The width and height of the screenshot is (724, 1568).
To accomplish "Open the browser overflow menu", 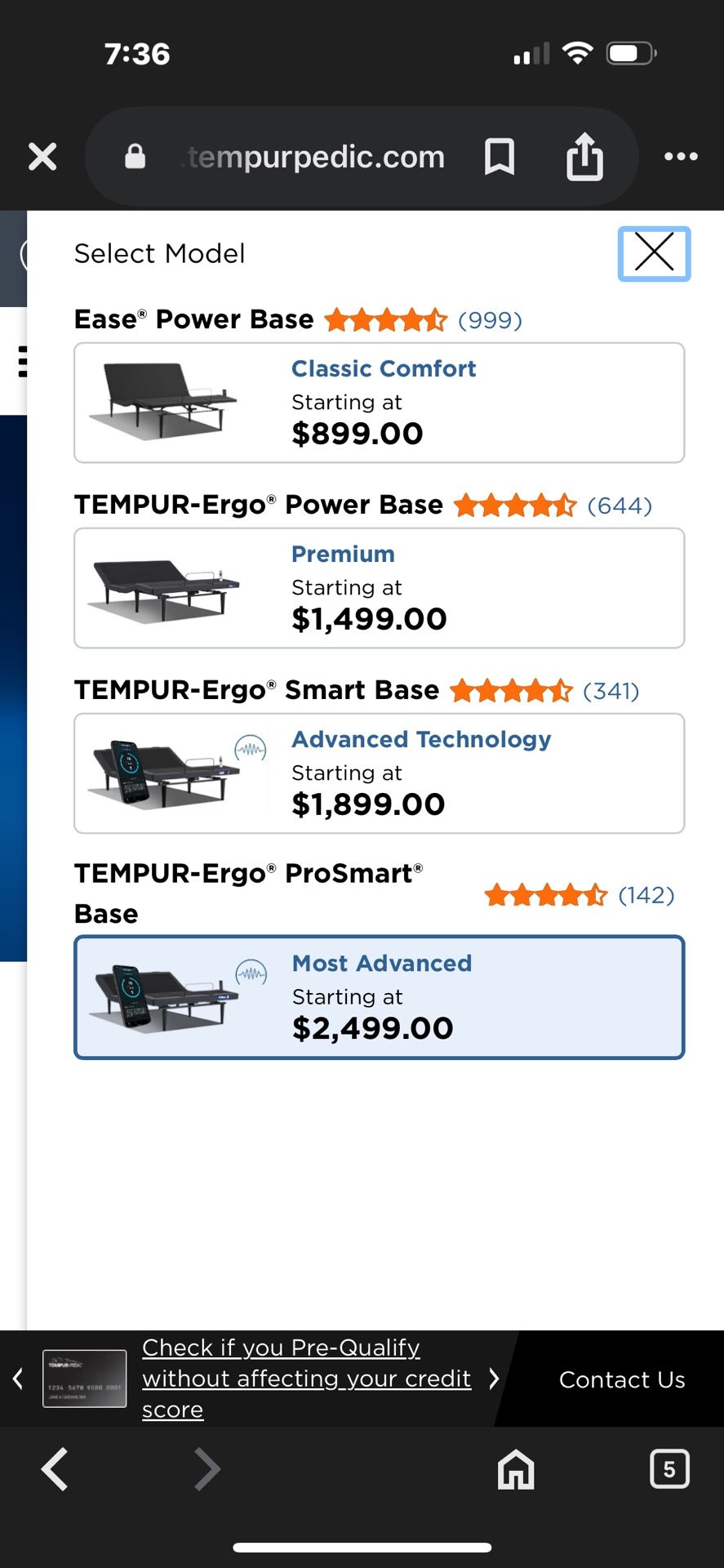I will (681, 156).
